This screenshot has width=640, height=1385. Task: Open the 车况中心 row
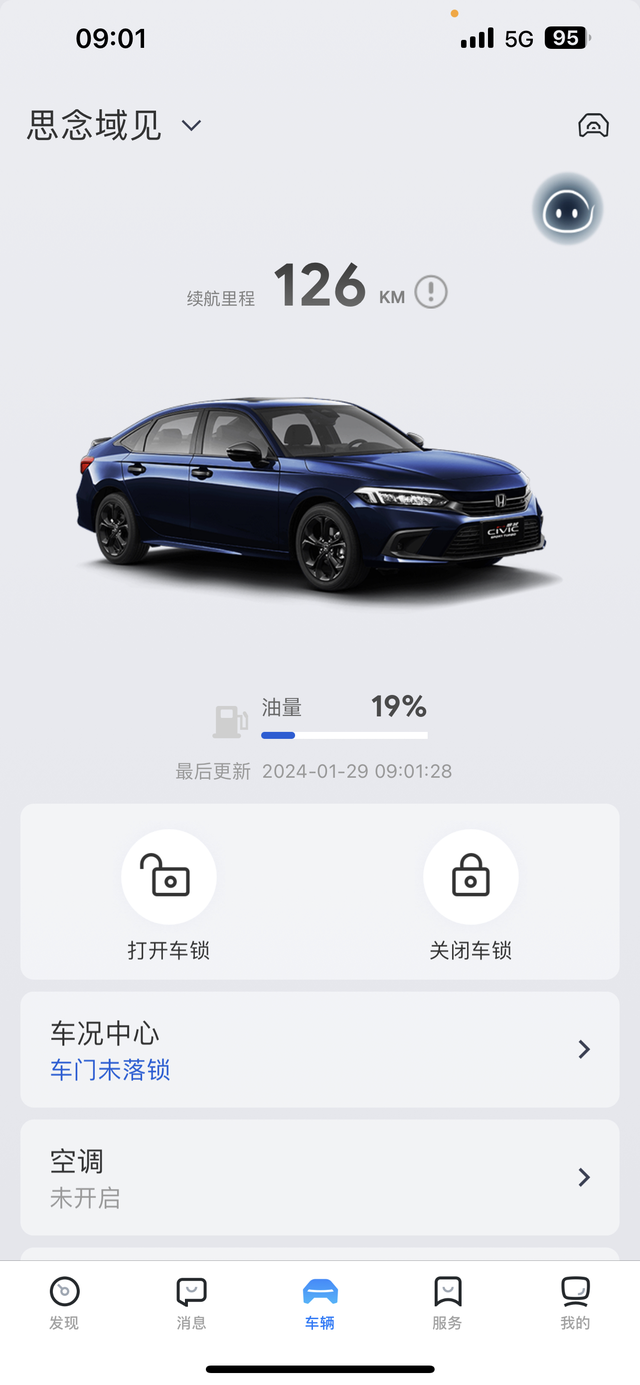click(x=320, y=1050)
